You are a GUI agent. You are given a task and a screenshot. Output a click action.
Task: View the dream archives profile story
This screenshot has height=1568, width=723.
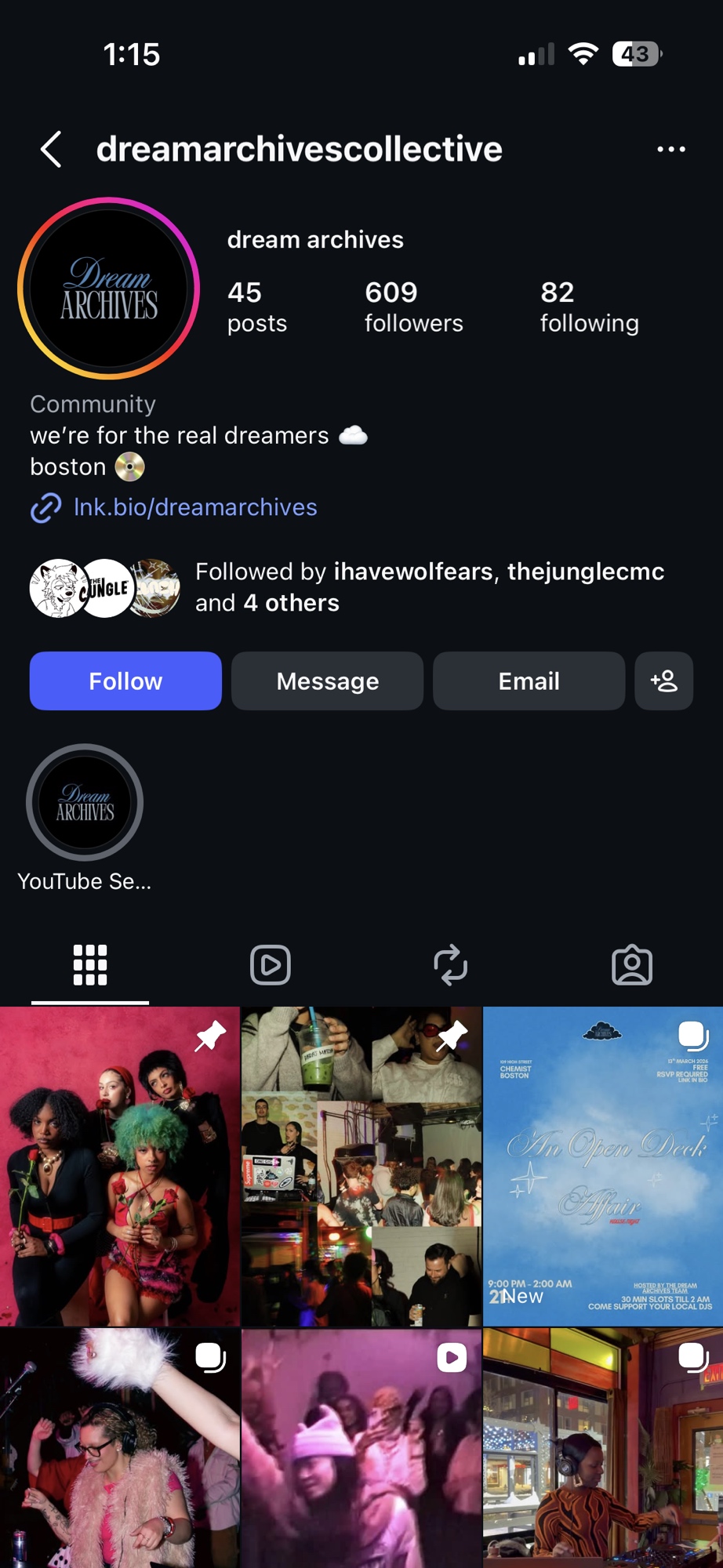pos(109,289)
